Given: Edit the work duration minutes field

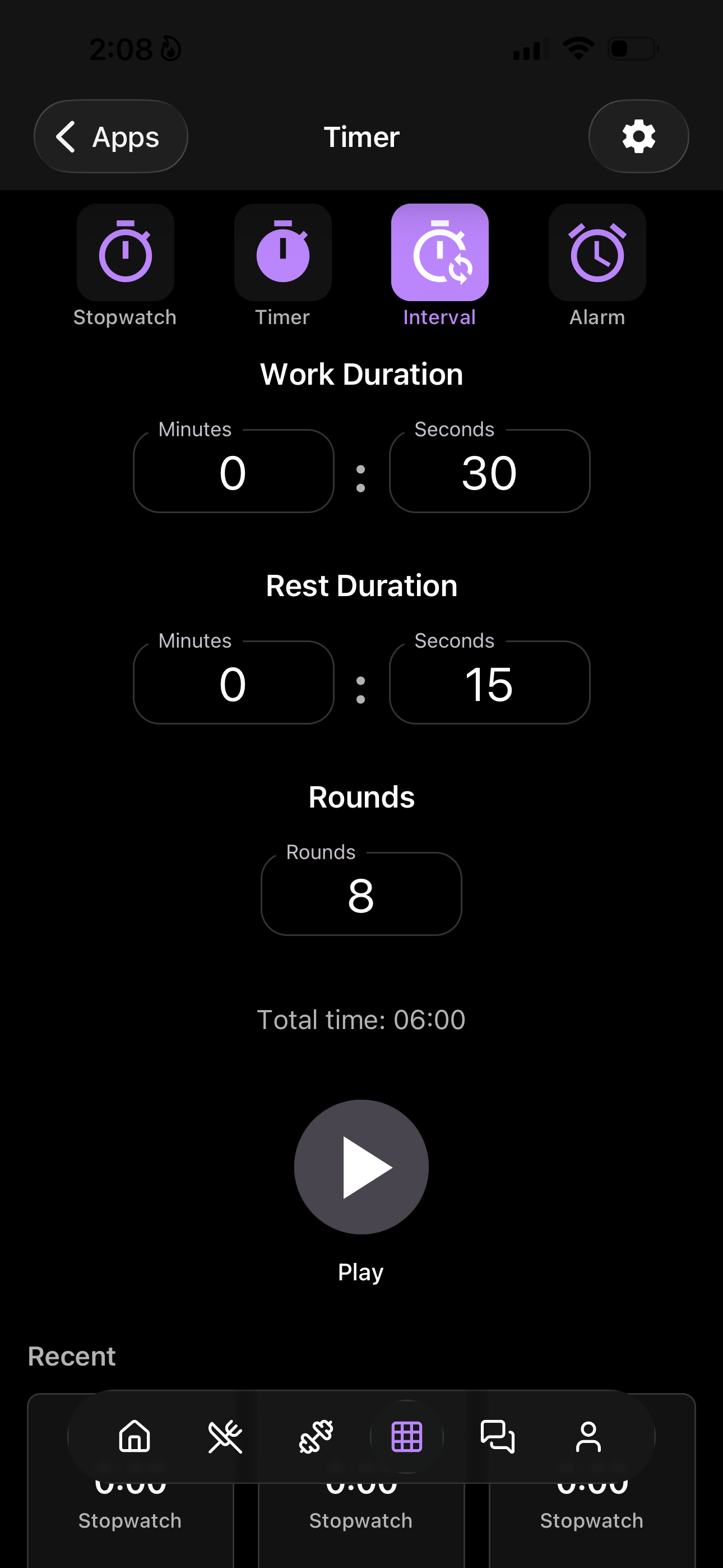Looking at the screenshot, I should coord(233,472).
